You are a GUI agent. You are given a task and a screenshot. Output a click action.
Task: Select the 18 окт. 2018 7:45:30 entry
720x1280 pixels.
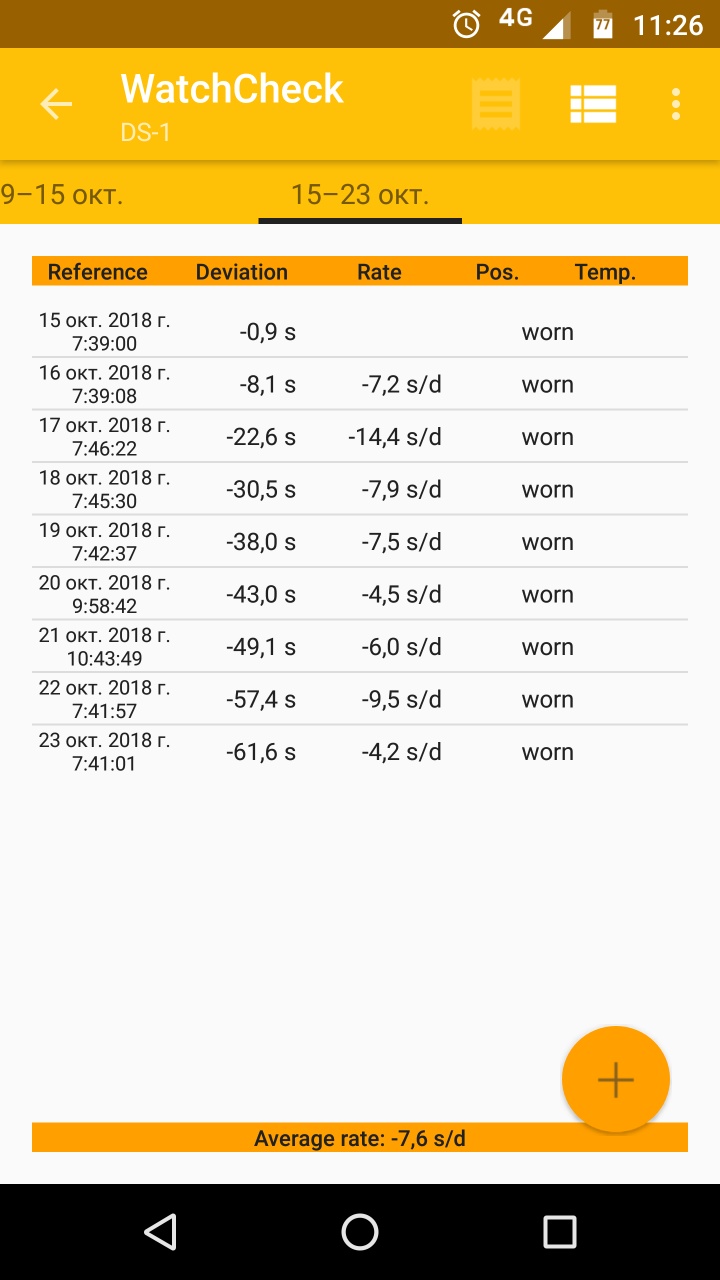[360, 490]
